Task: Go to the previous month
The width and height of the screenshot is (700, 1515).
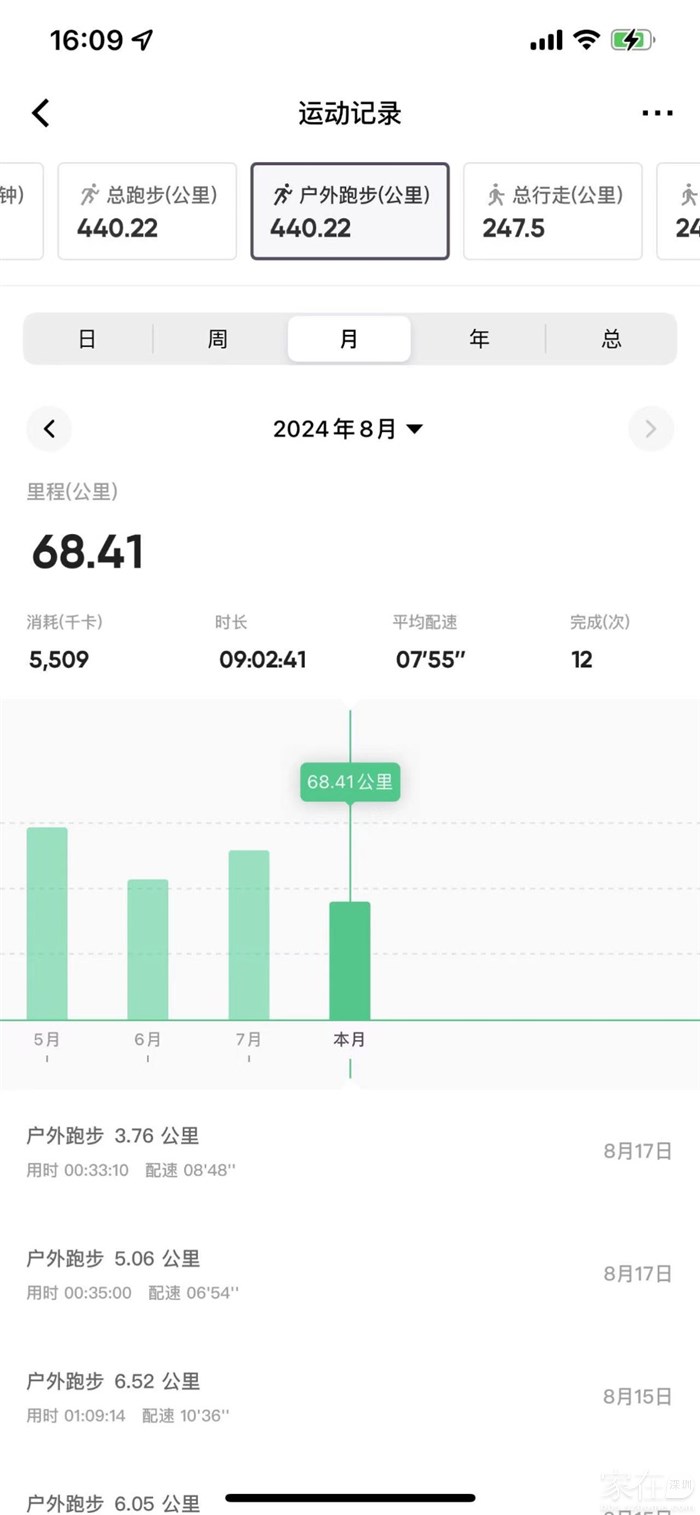Action: pyautogui.click(x=49, y=429)
